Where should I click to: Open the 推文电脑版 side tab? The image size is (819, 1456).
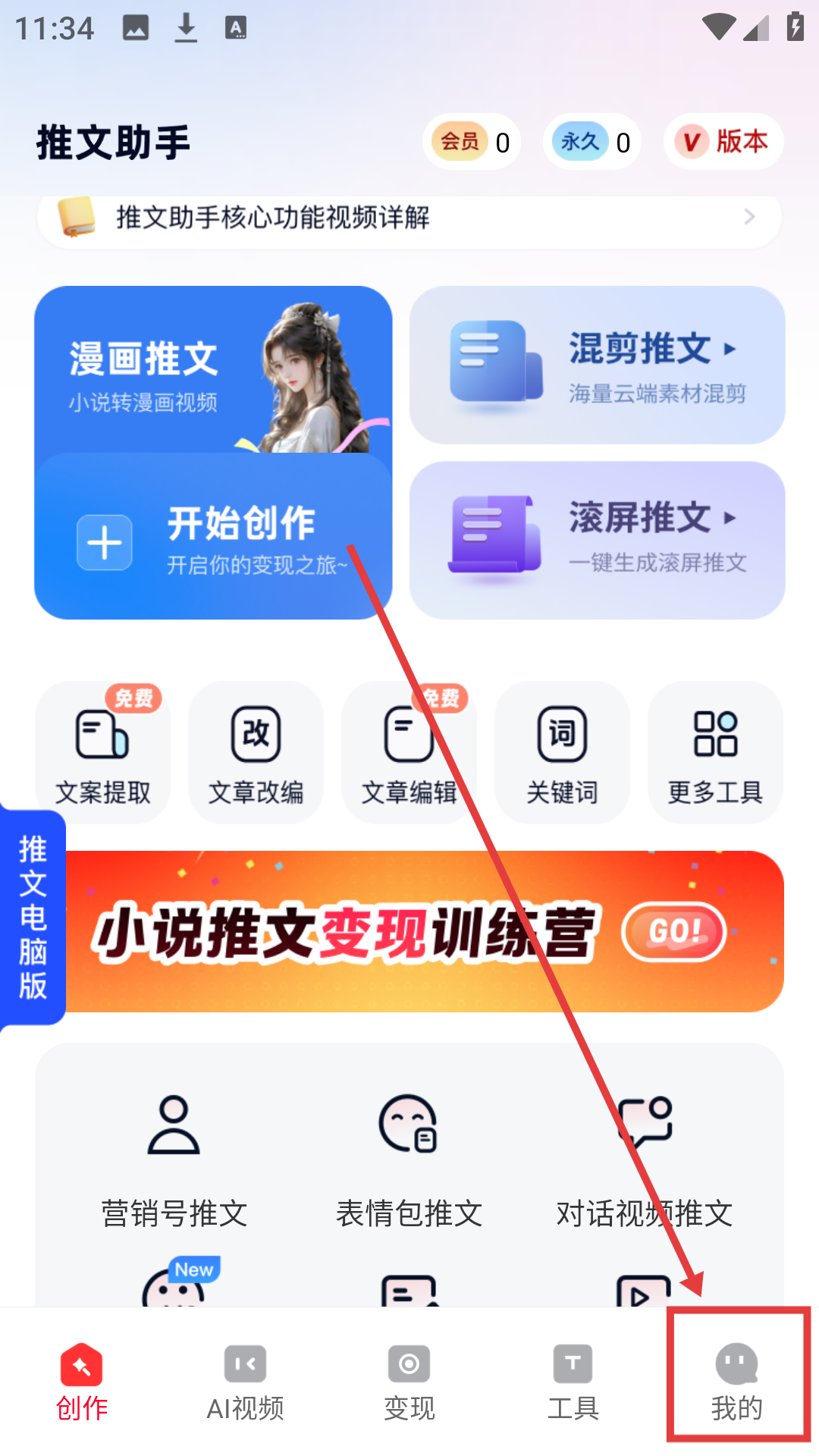click(33, 918)
